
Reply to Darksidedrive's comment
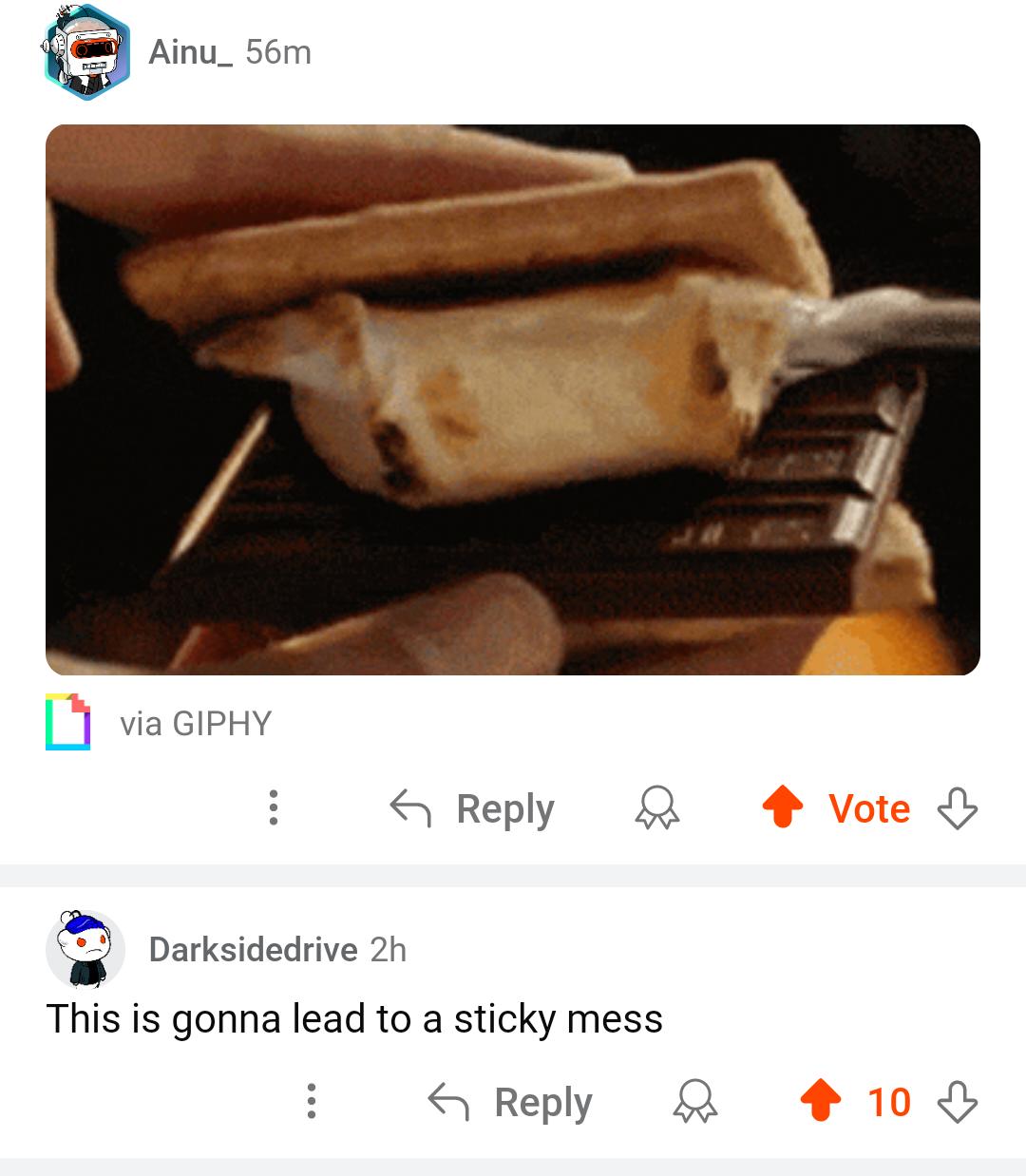(x=510, y=1102)
